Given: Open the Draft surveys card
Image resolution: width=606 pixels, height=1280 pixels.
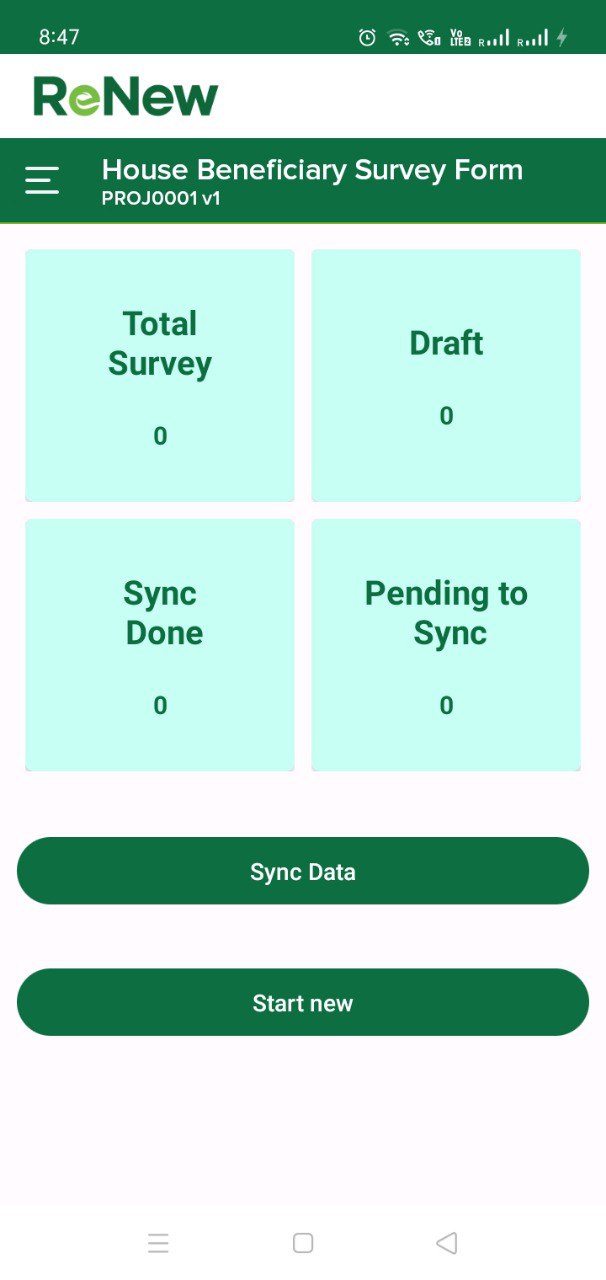Looking at the screenshot, I should tap(446, 375).
